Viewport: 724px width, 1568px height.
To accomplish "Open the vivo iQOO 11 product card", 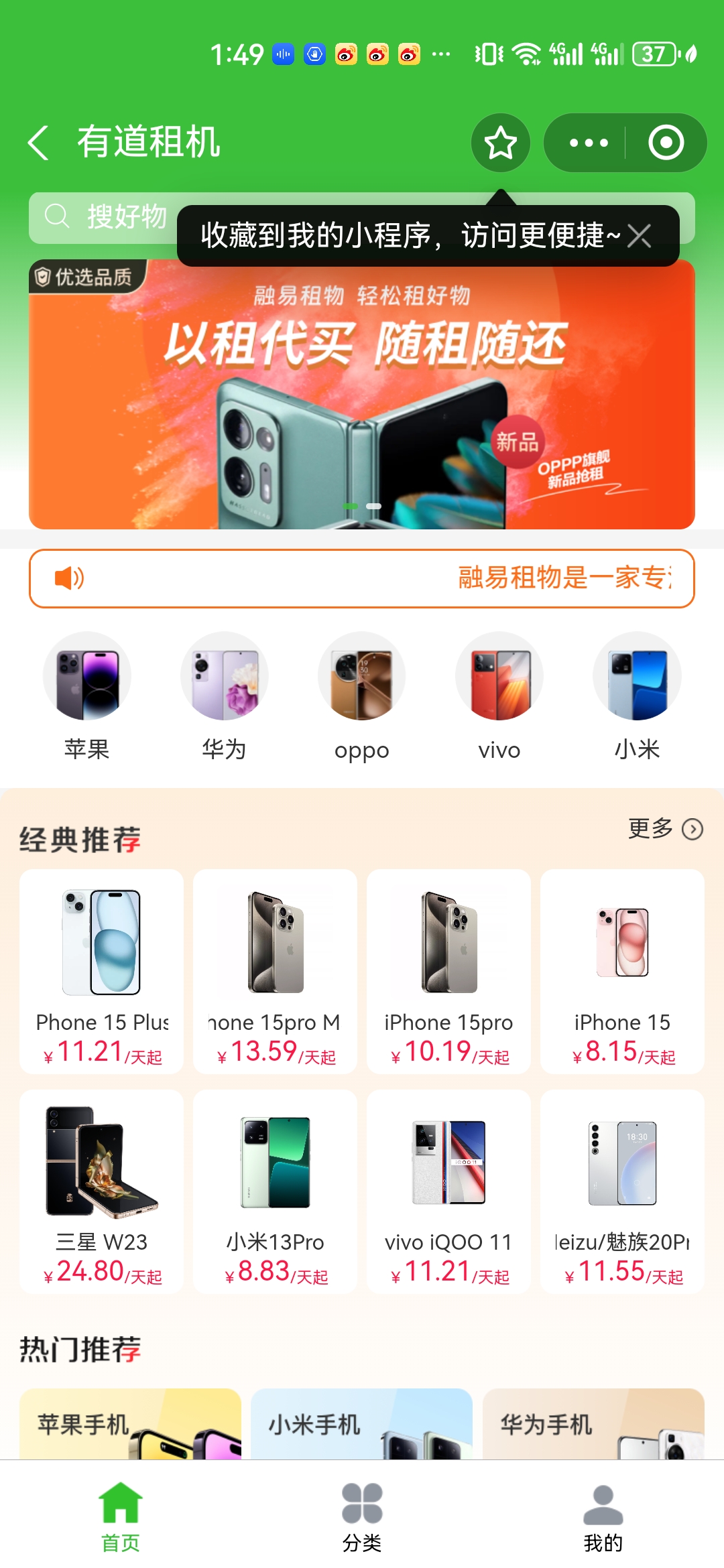I will coord(448,1191).
